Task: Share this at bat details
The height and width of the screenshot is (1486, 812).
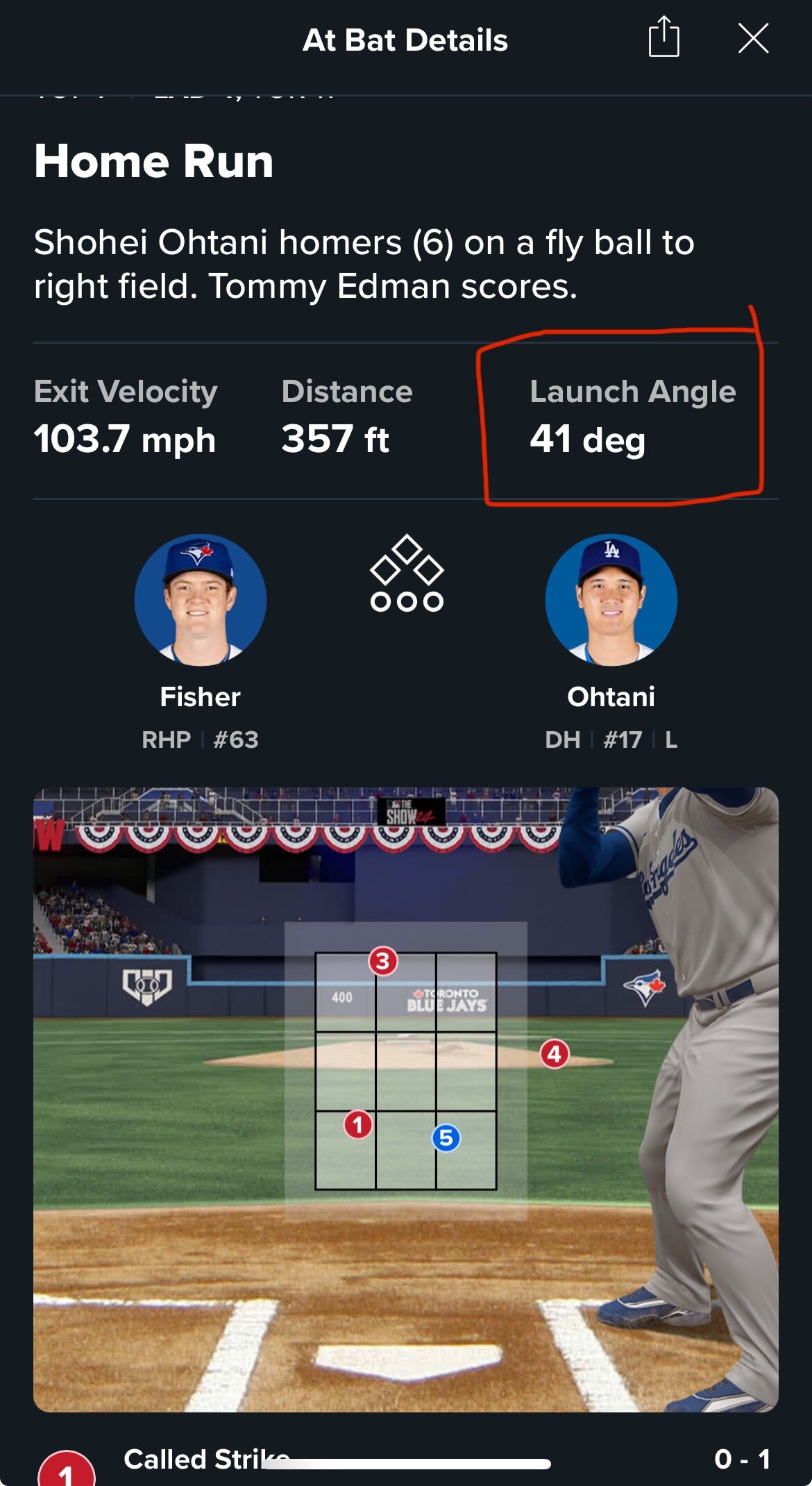Action: coord(663,37)
